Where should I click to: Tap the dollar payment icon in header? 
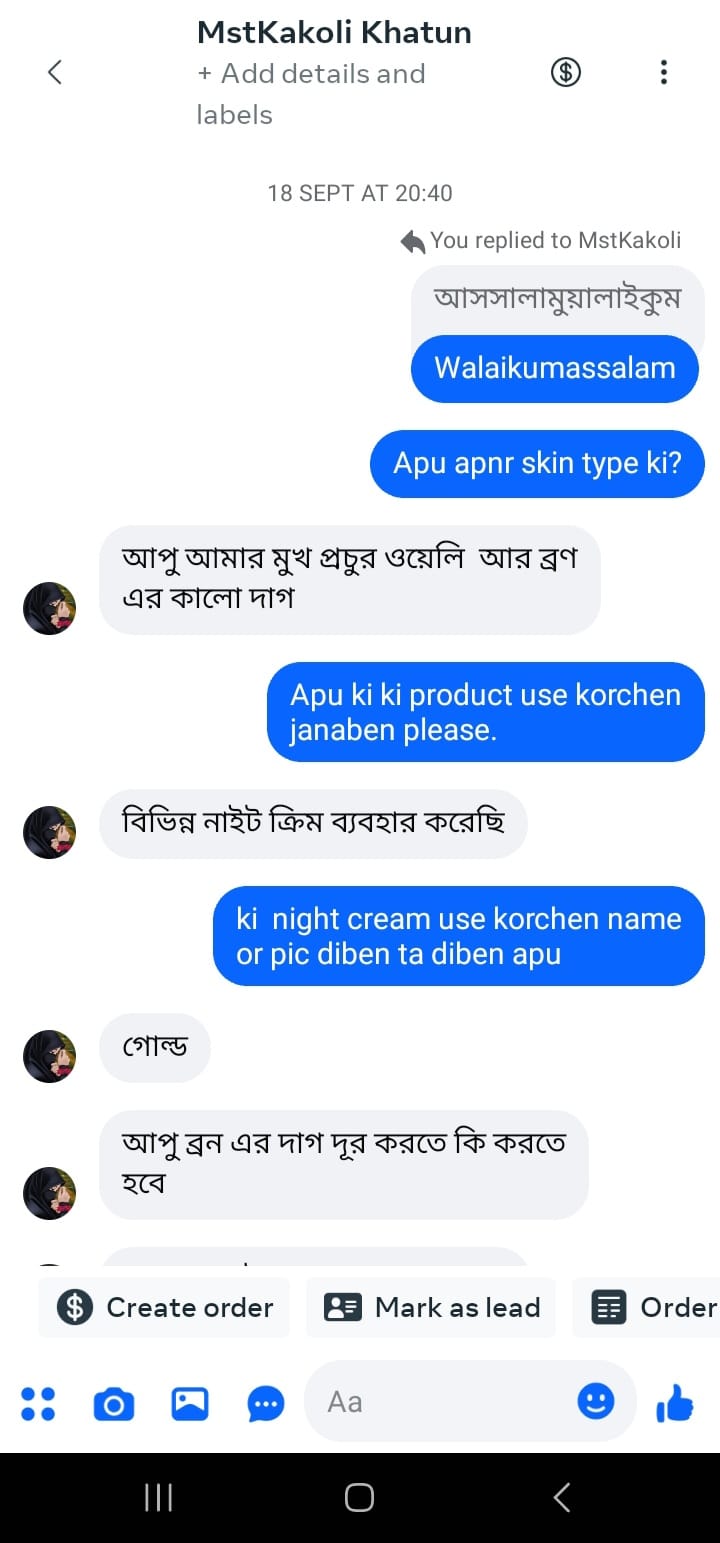(x=566, y=72)
